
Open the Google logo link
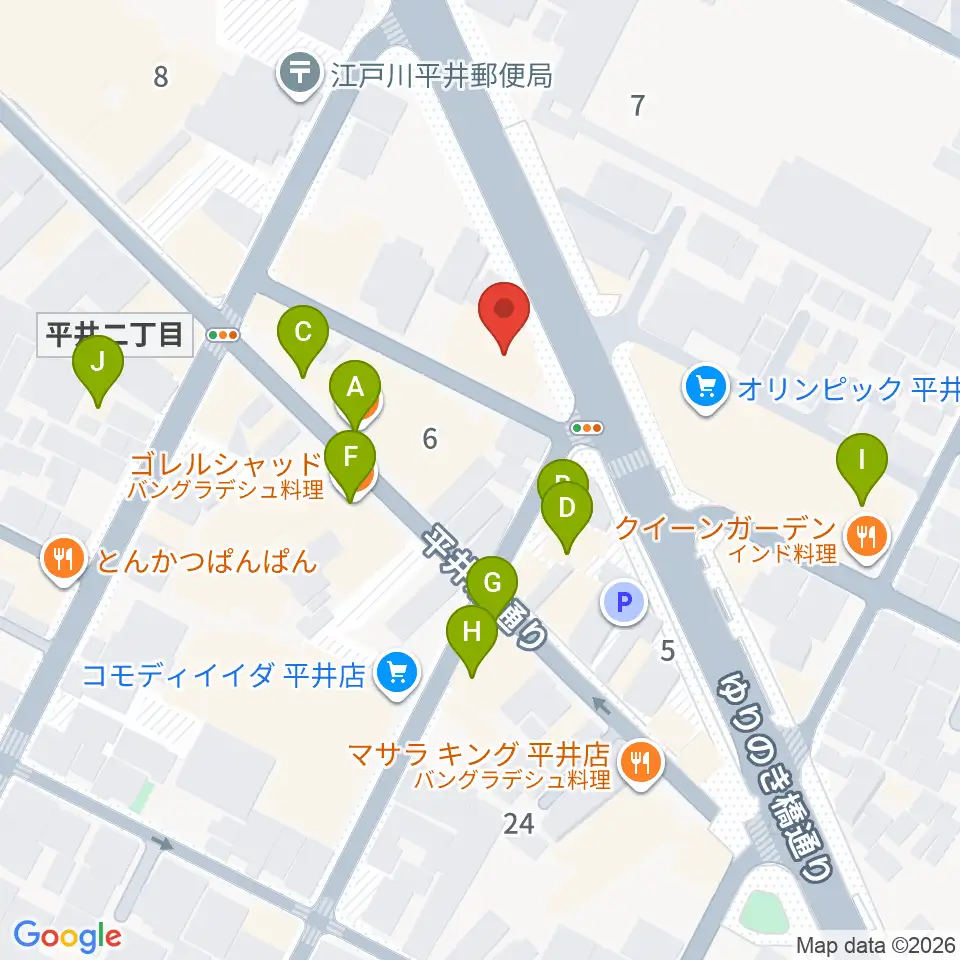tap(67, 937)
